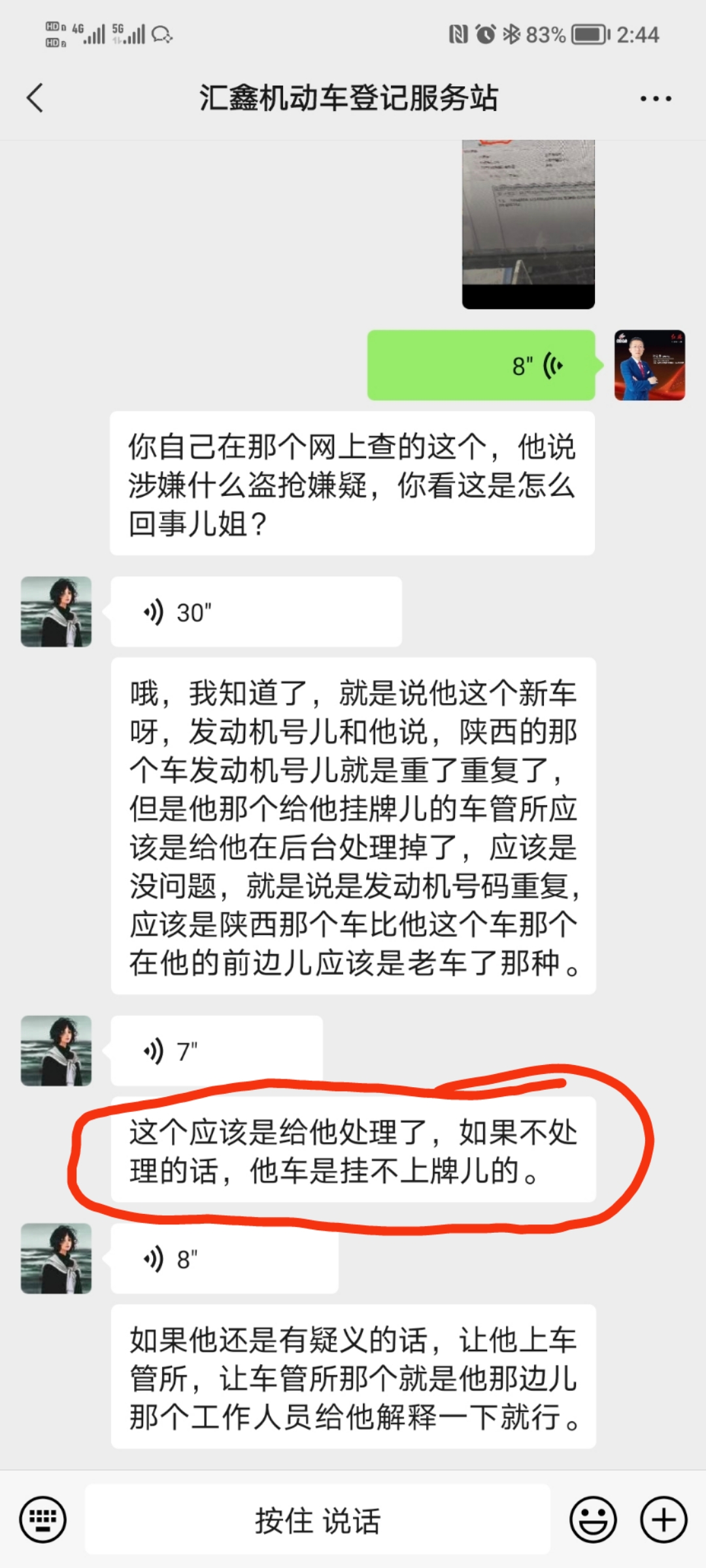Open the chat's three-dot menu
The width and height of the screenshot is (706, 1568).
click(x=655, y=99)
